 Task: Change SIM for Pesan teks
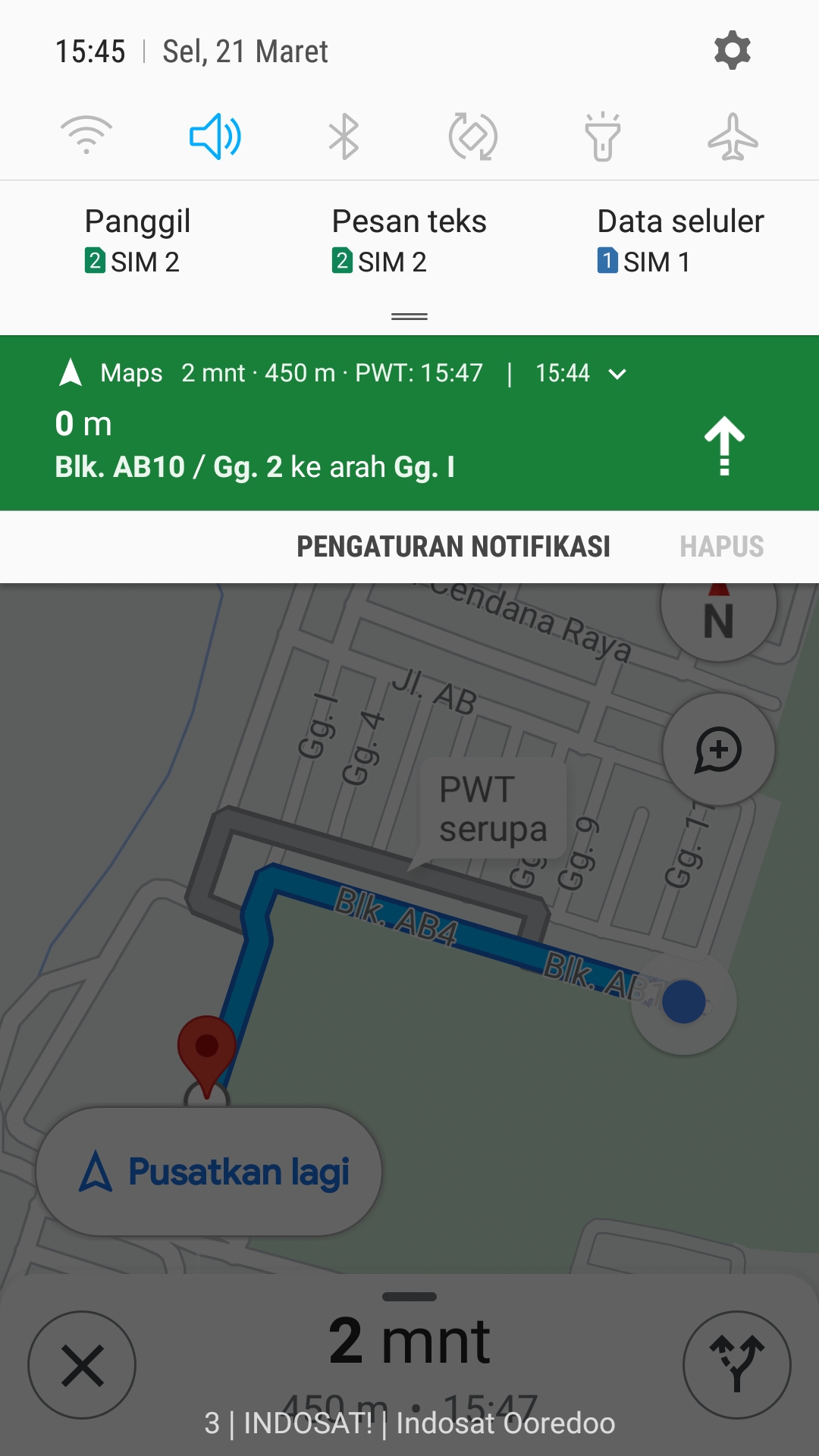pyautogui.click(x=409, y=240)
